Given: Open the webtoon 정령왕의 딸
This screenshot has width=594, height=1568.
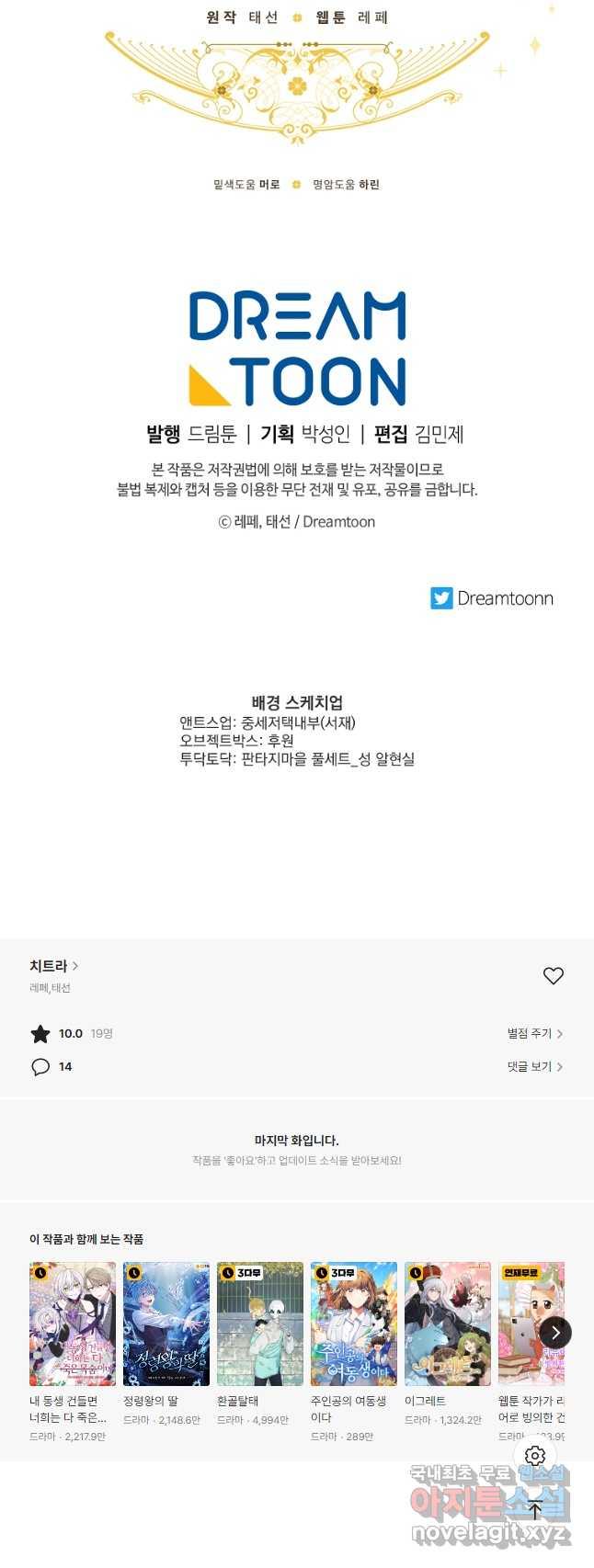Looking at the screenshot, I should [166, 1324].
